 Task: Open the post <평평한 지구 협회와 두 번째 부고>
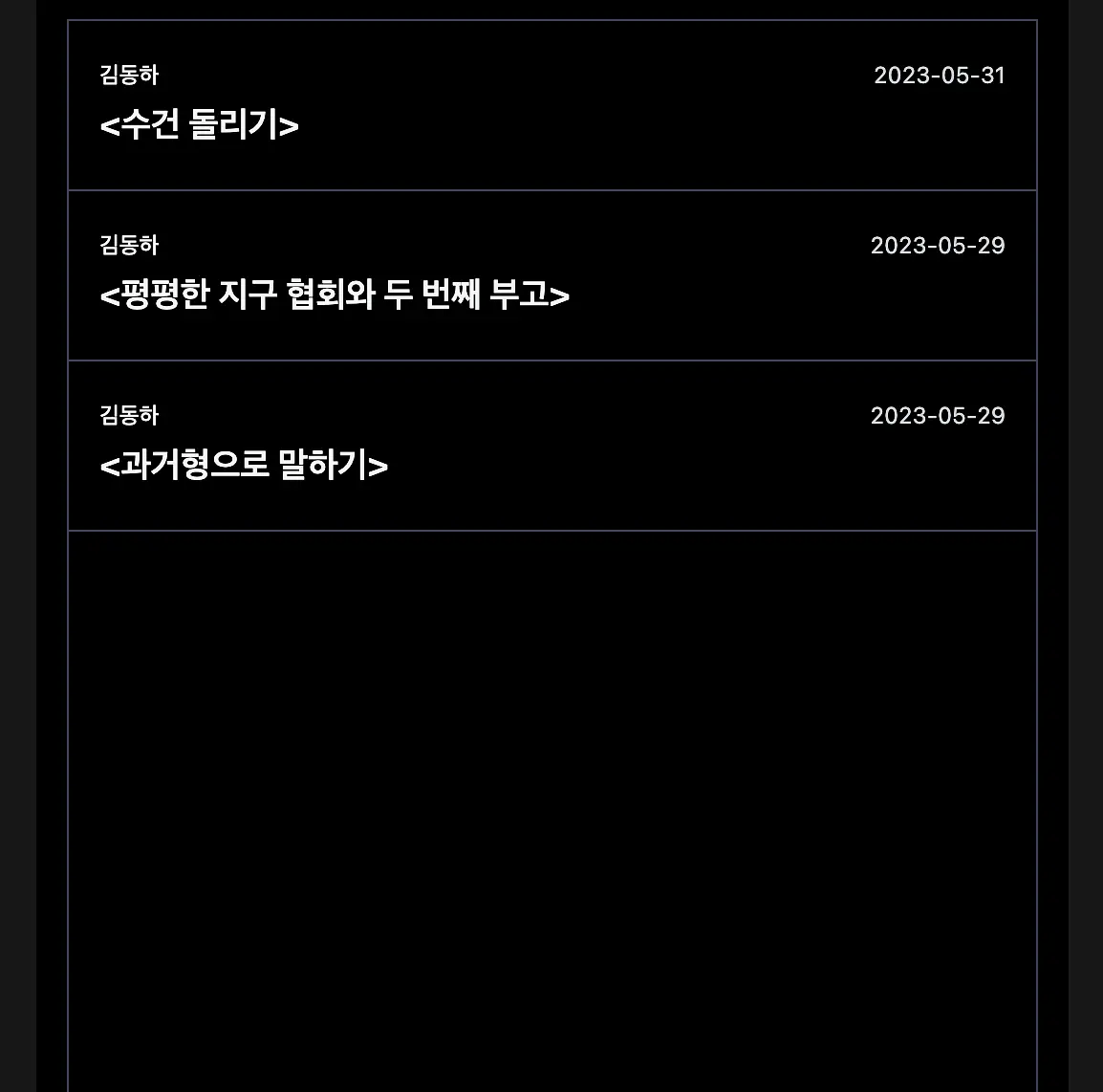335,295
